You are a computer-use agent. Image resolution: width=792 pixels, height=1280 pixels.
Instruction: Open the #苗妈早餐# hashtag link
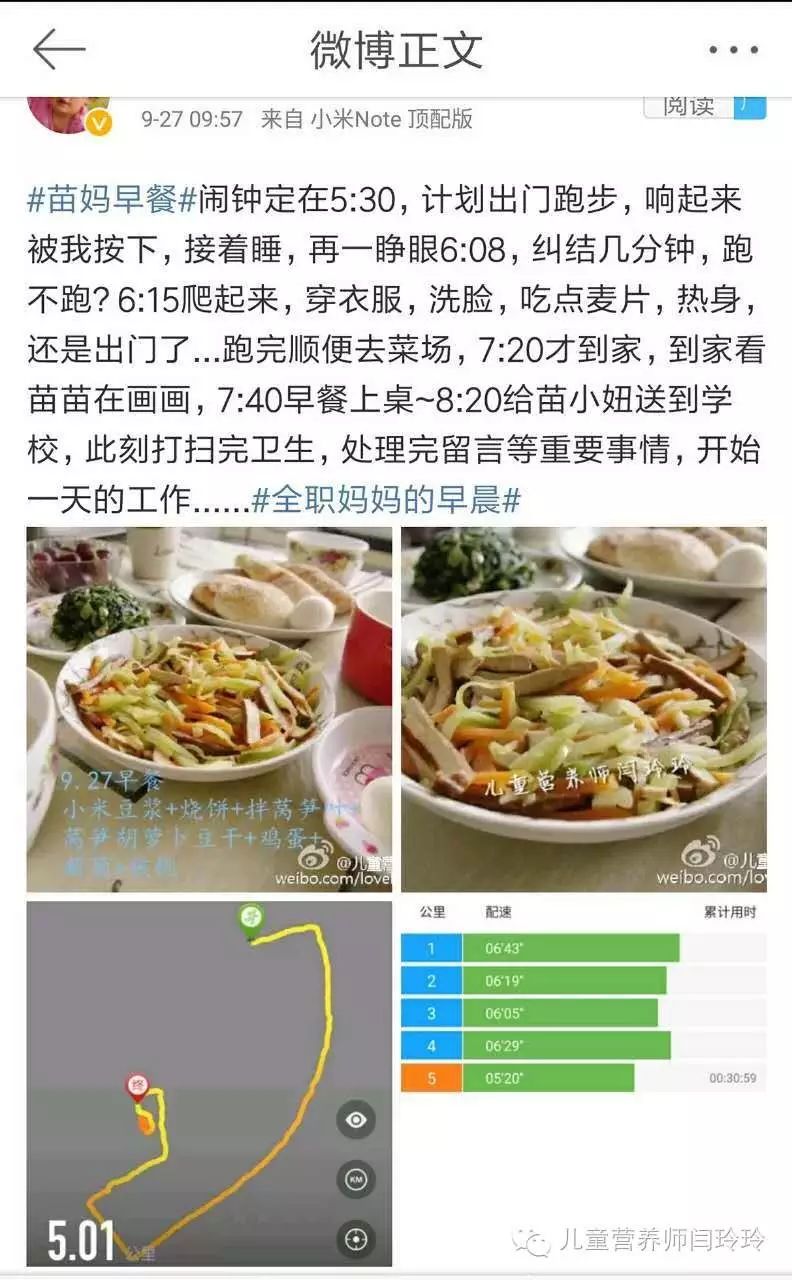(x=112, y=199)
